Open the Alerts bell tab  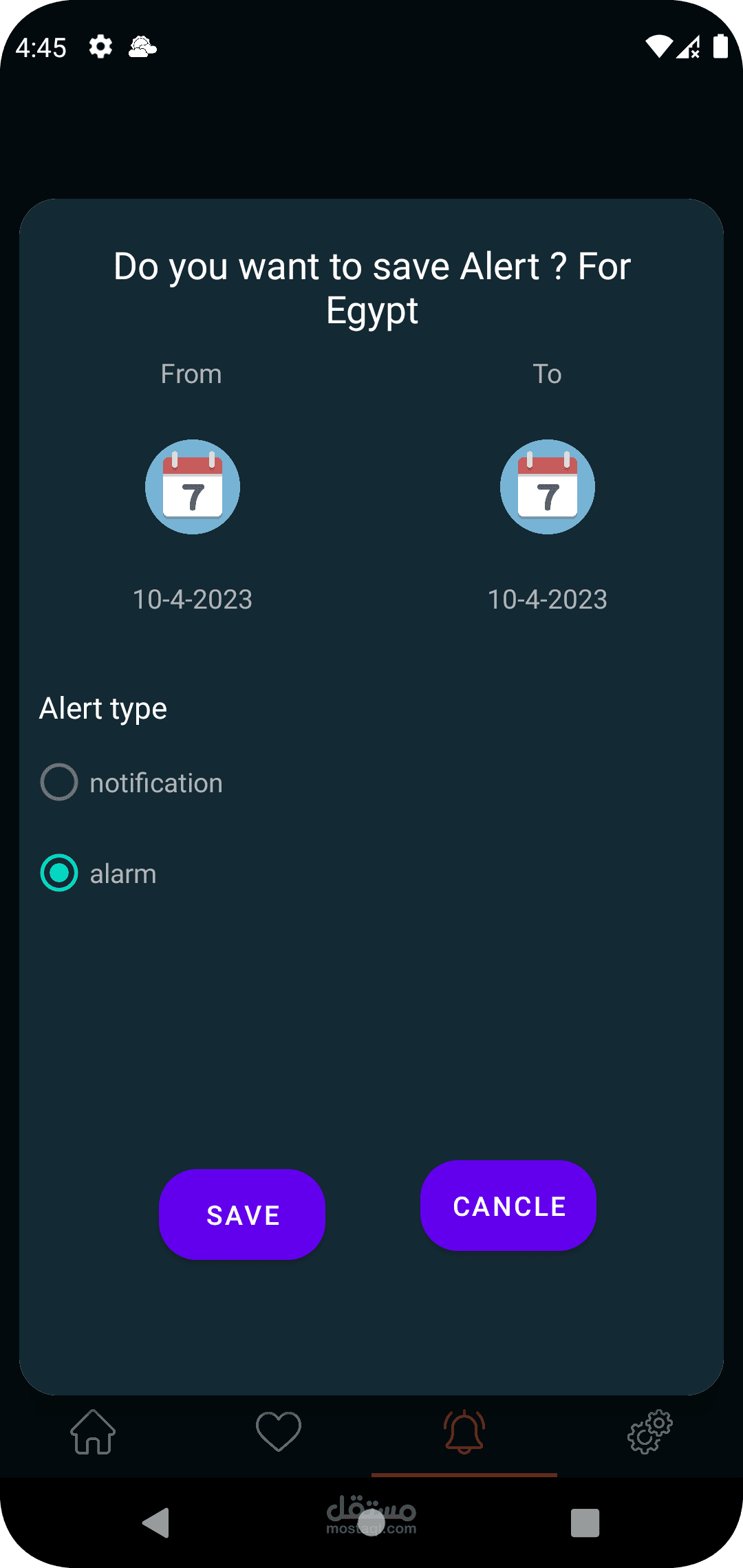pos(464,1432)
